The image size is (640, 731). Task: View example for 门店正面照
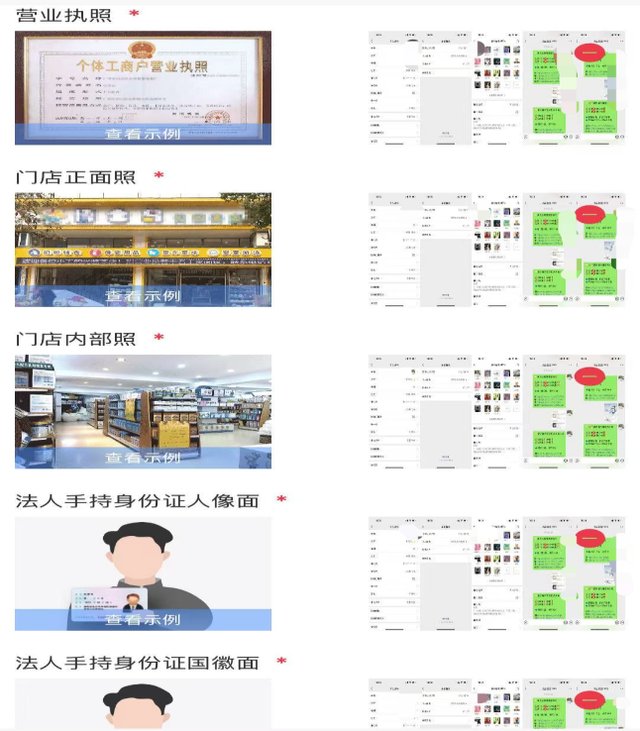coord(143,295)
